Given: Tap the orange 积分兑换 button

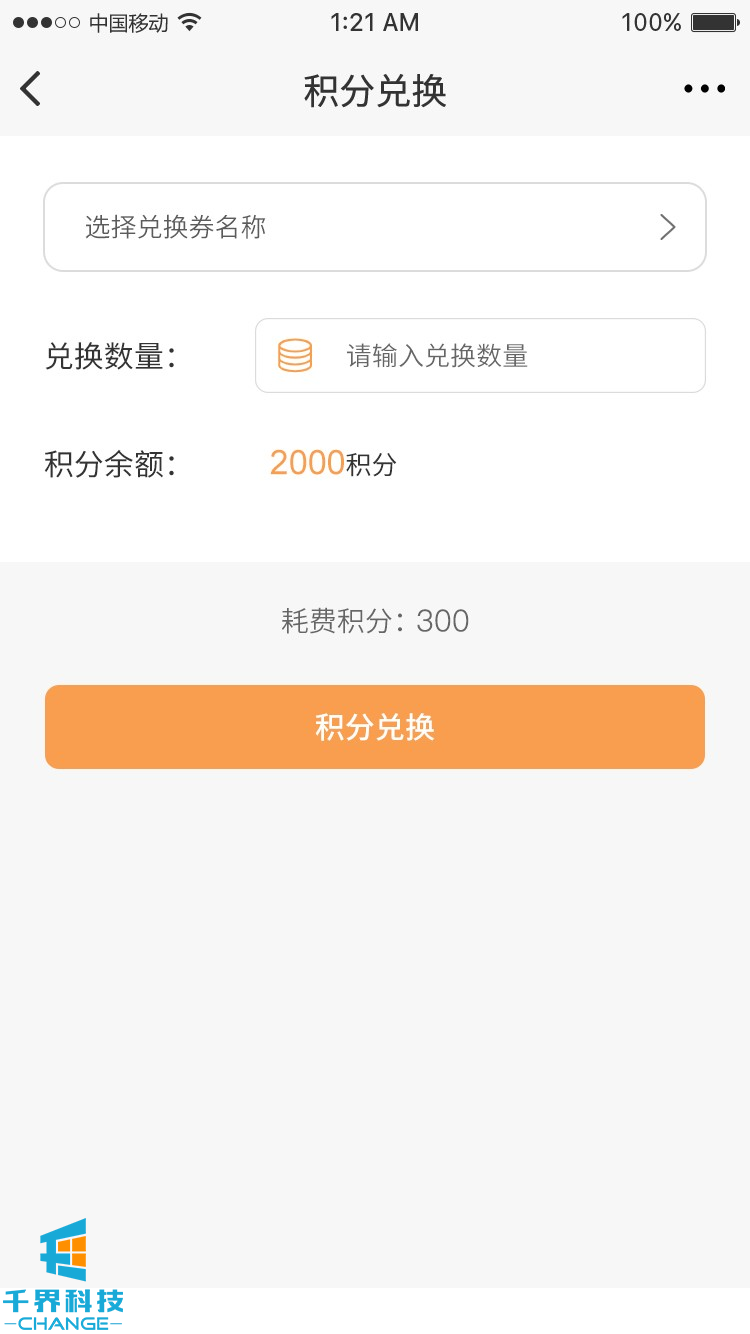Looking at the screenshot, I should point(375,727).
